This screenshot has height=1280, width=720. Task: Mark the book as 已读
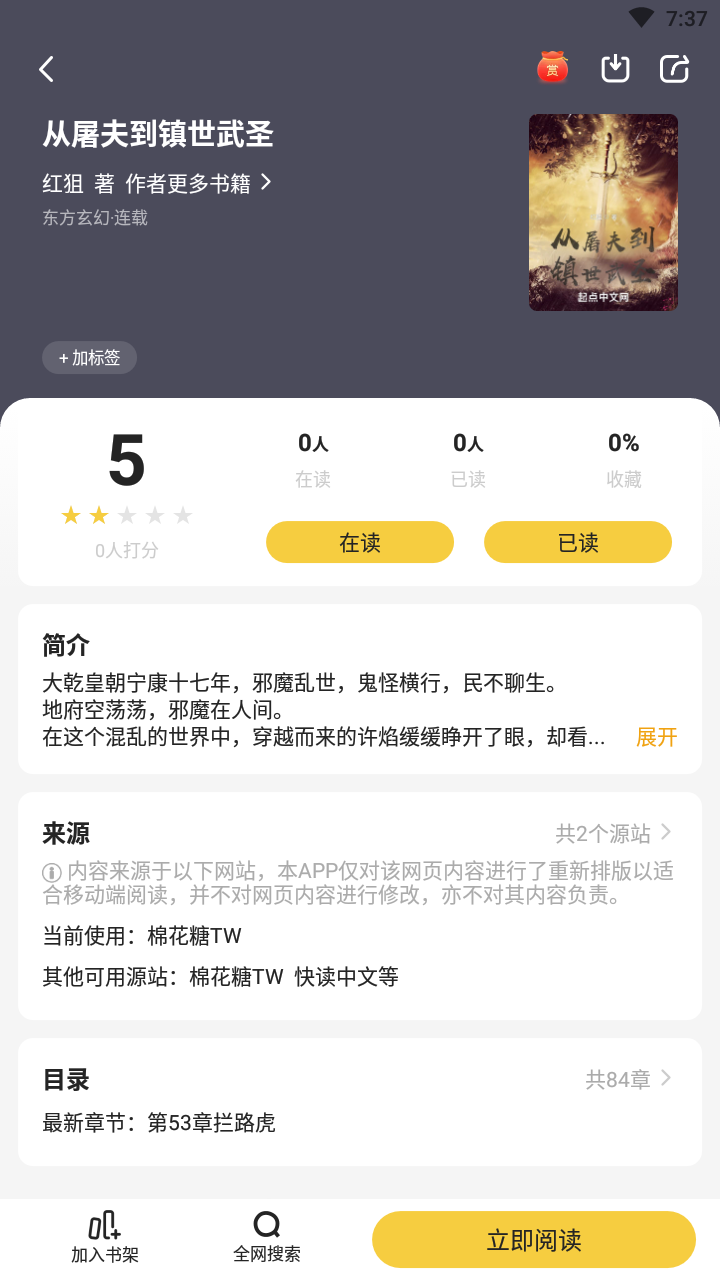tap(578, 542)
